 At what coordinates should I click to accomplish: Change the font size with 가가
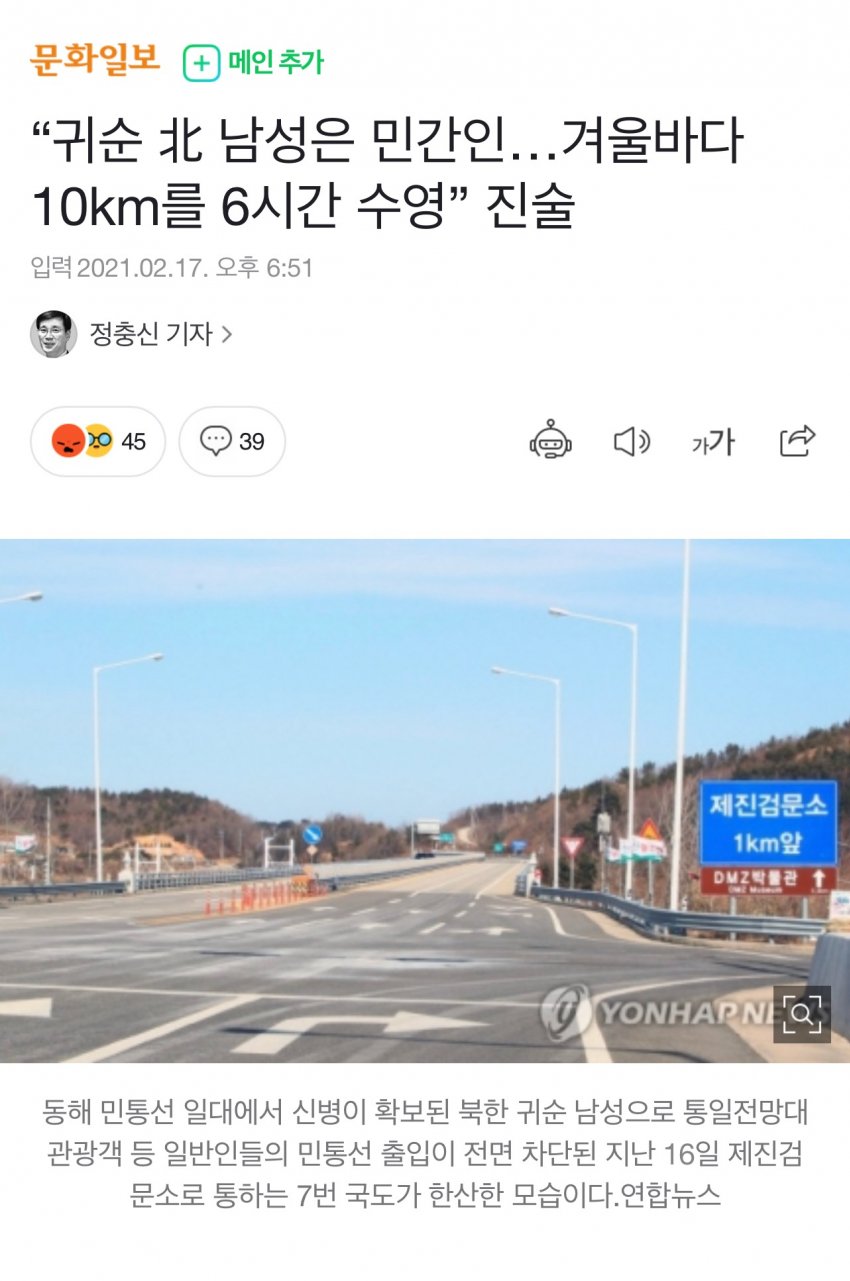(x=713, y=442)
